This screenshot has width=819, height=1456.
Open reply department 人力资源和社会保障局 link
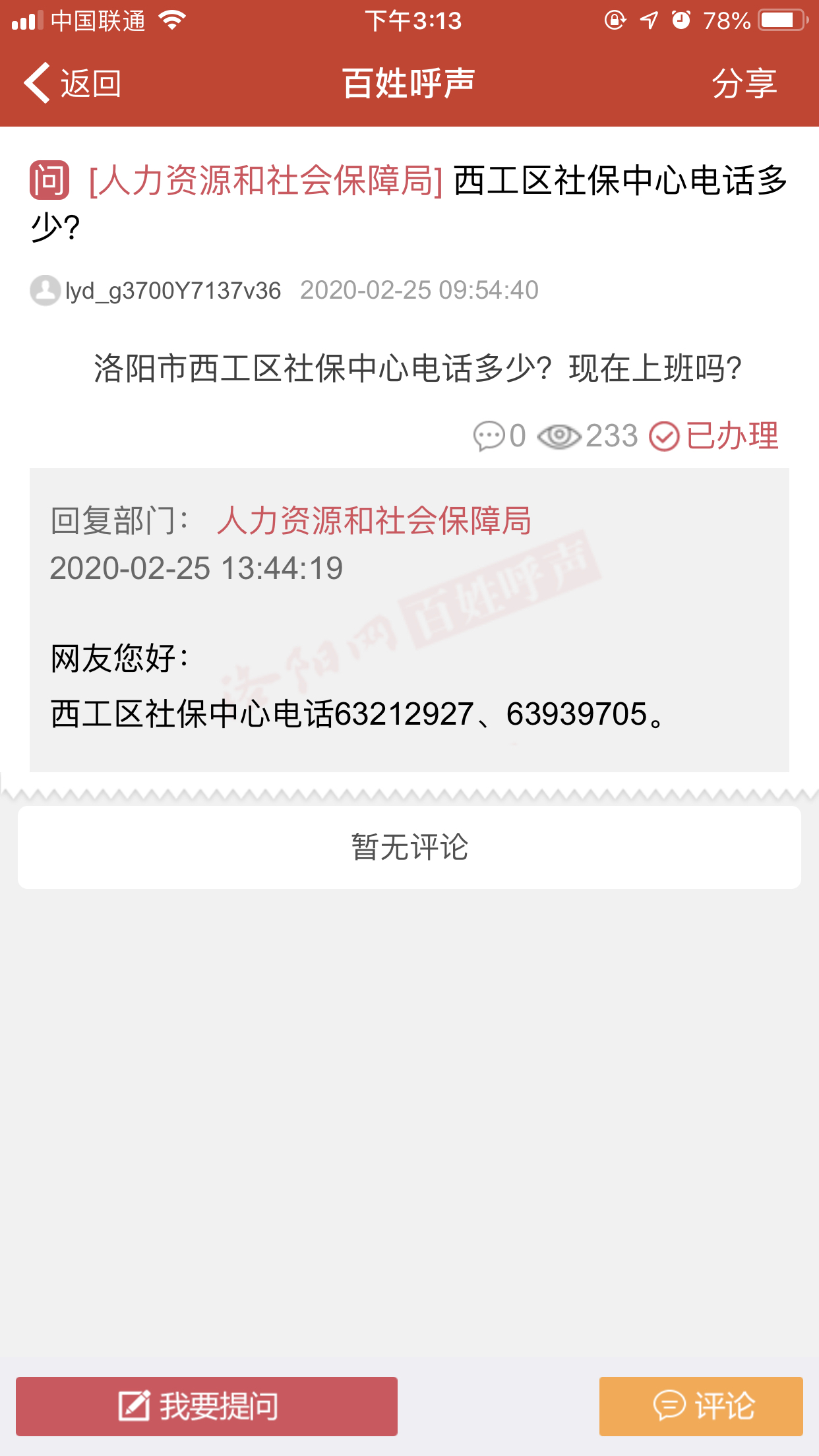coord(374,520)
